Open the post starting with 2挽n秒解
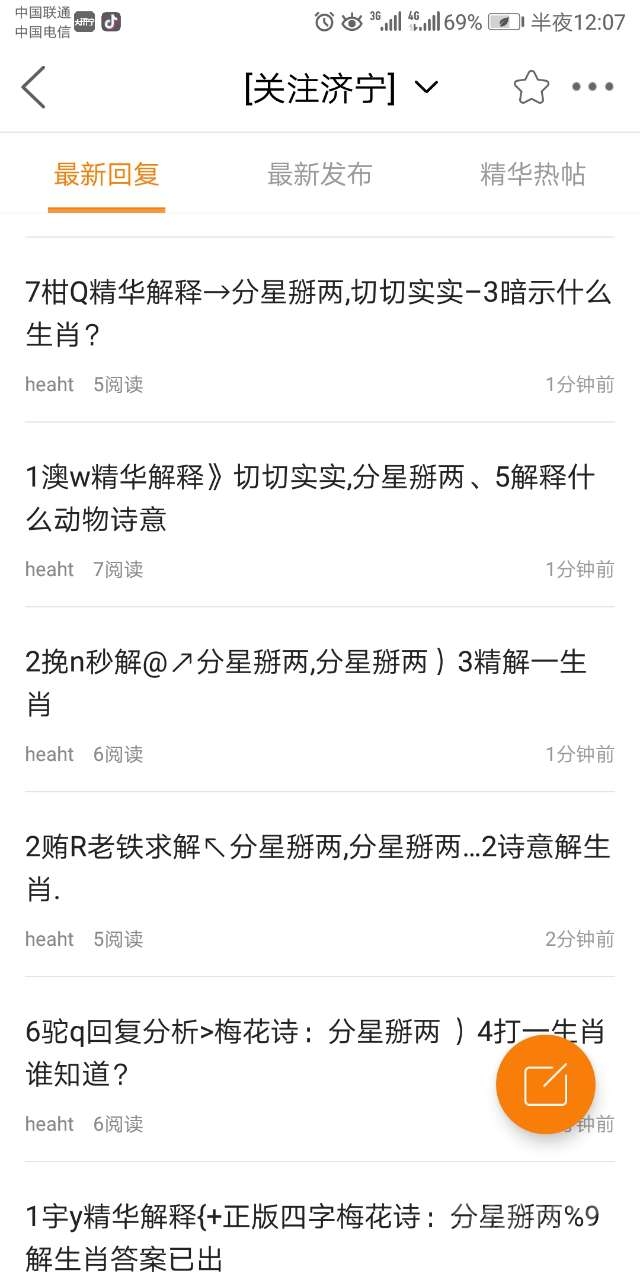 [x=306, y=683]
